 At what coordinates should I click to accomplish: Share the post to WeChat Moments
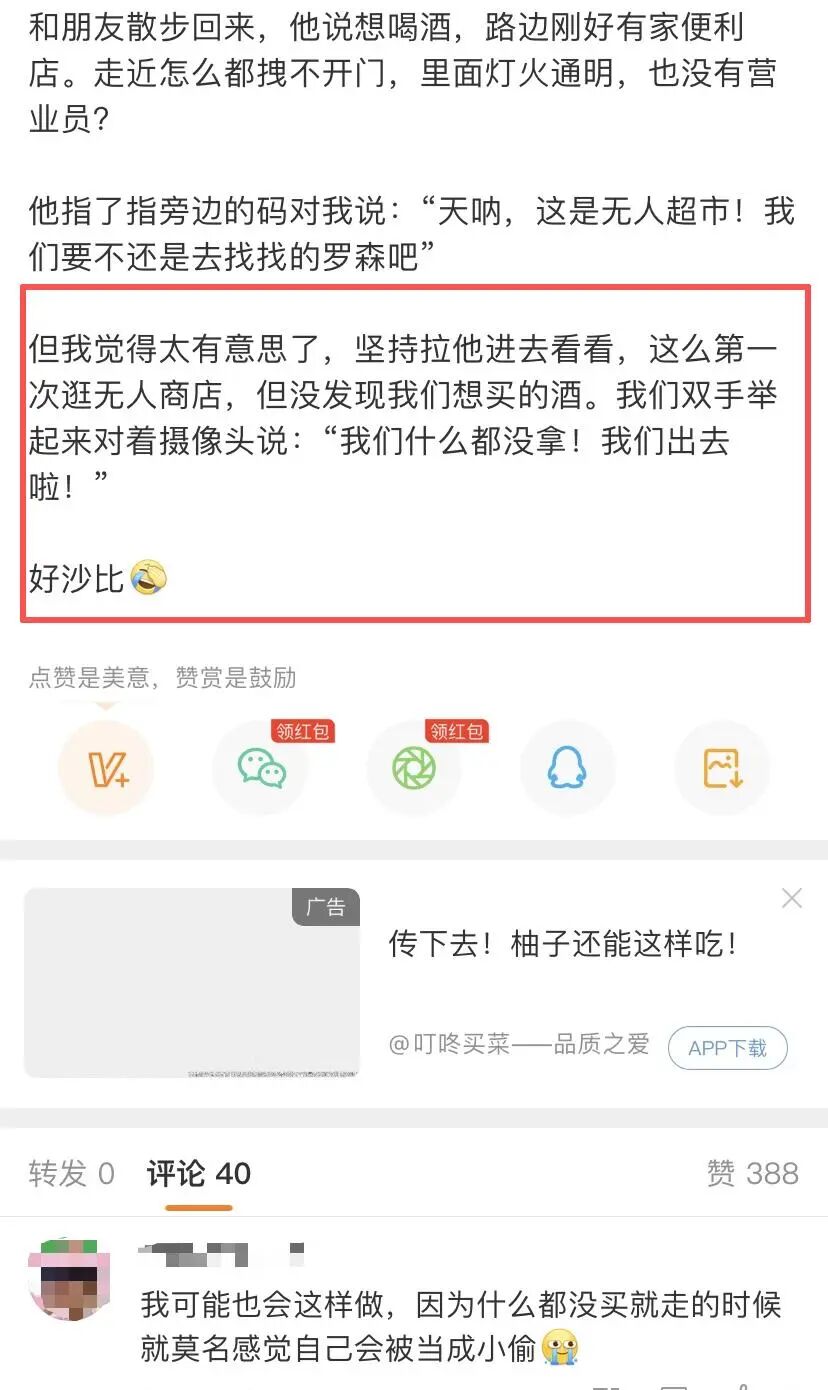[414, 768]
